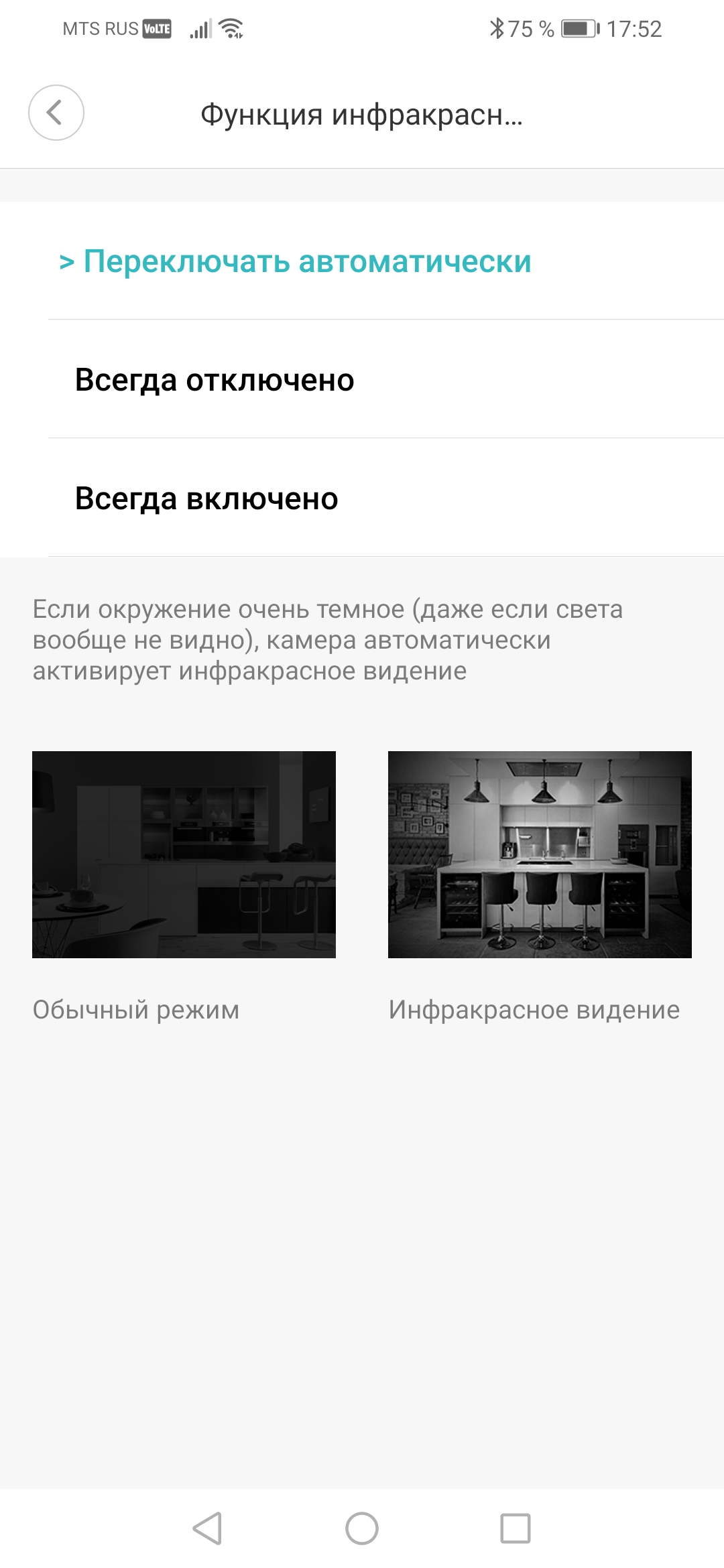Choose Всегда отключено option
This screenshot has width=724, height=1568.
click(x=215, y=380)
